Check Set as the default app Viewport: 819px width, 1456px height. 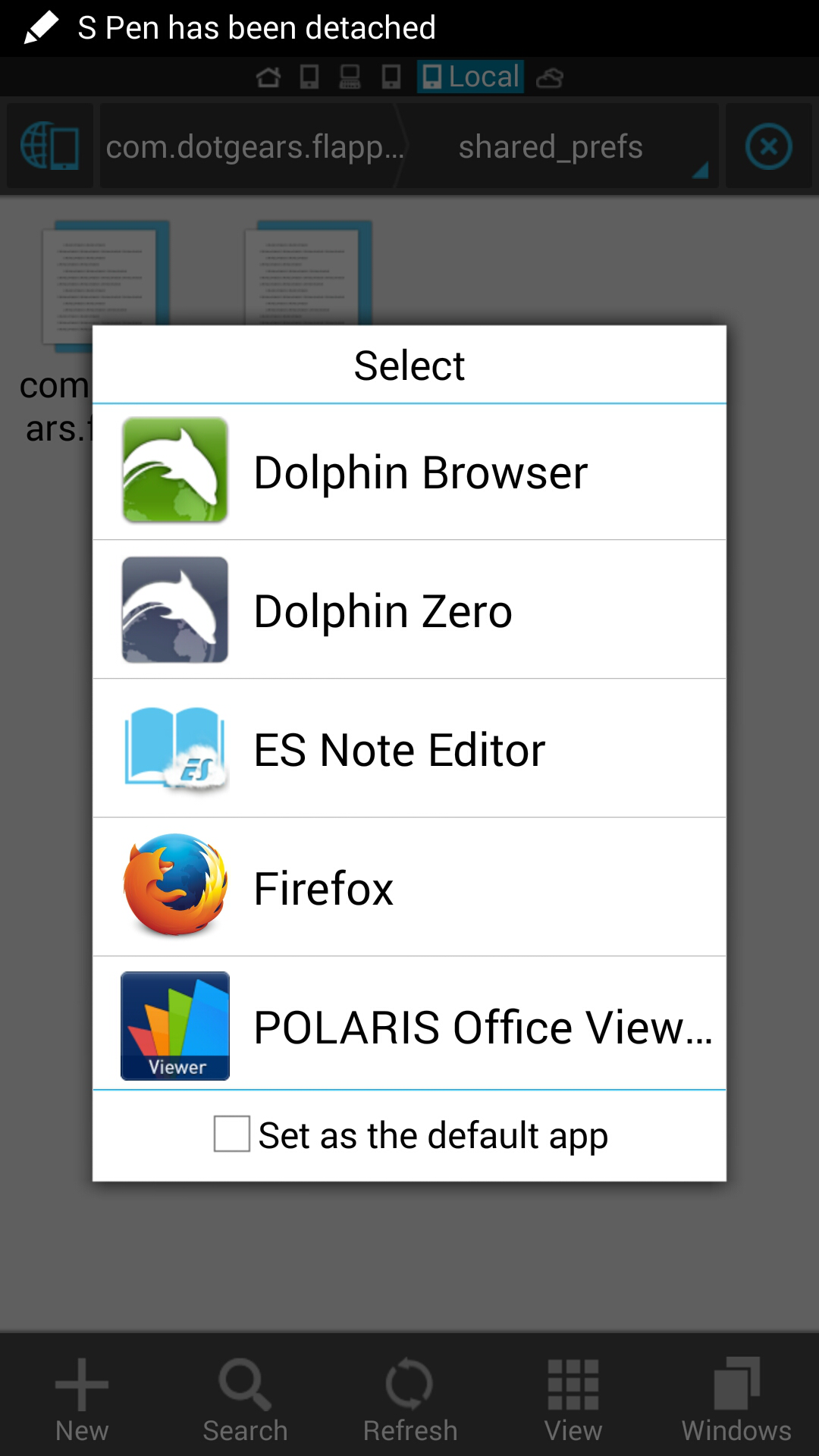[x=232, y=1134]
